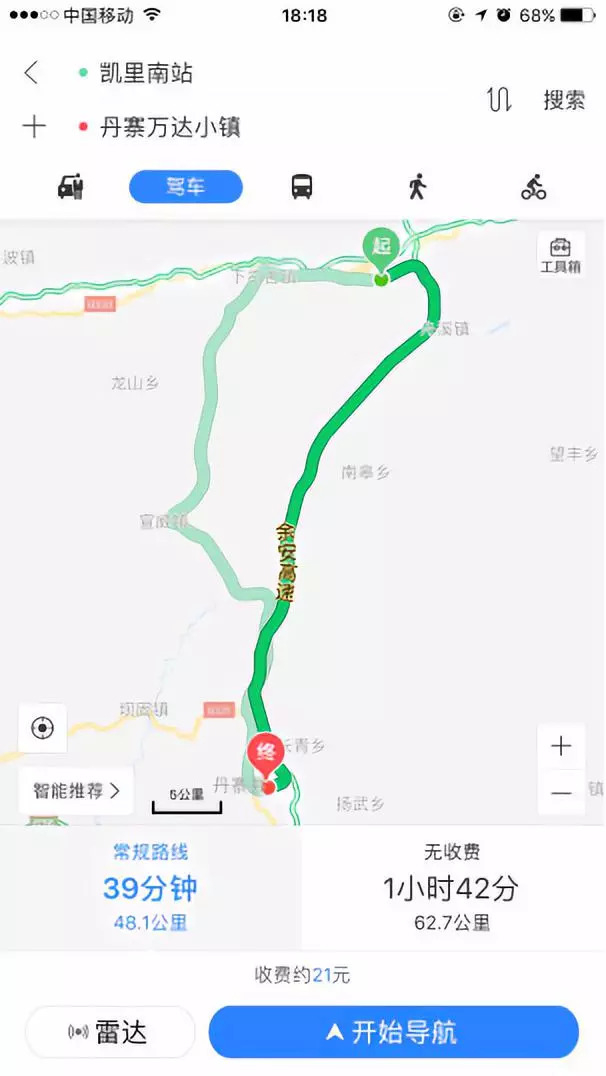Choose the 无收费 1小时42分 route
The image size is (606, 1076).
pos(452,888)
